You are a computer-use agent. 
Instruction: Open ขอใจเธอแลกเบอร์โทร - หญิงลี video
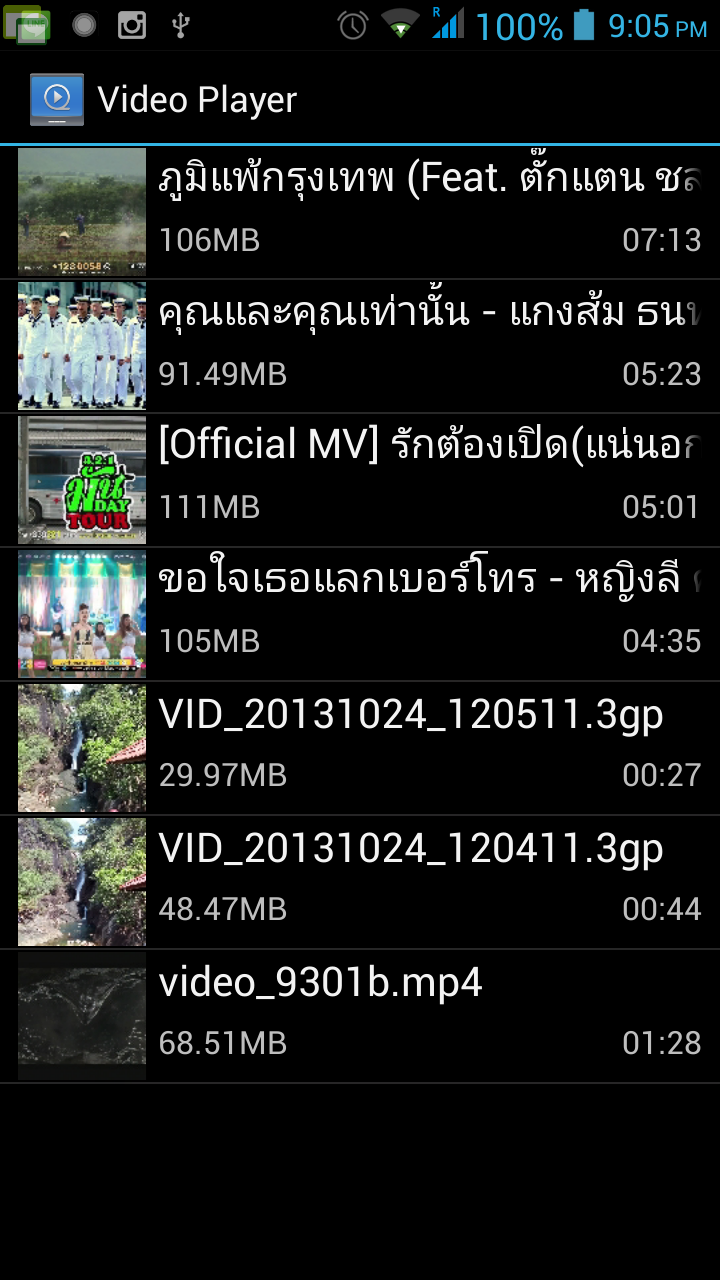tap(360, 613)
